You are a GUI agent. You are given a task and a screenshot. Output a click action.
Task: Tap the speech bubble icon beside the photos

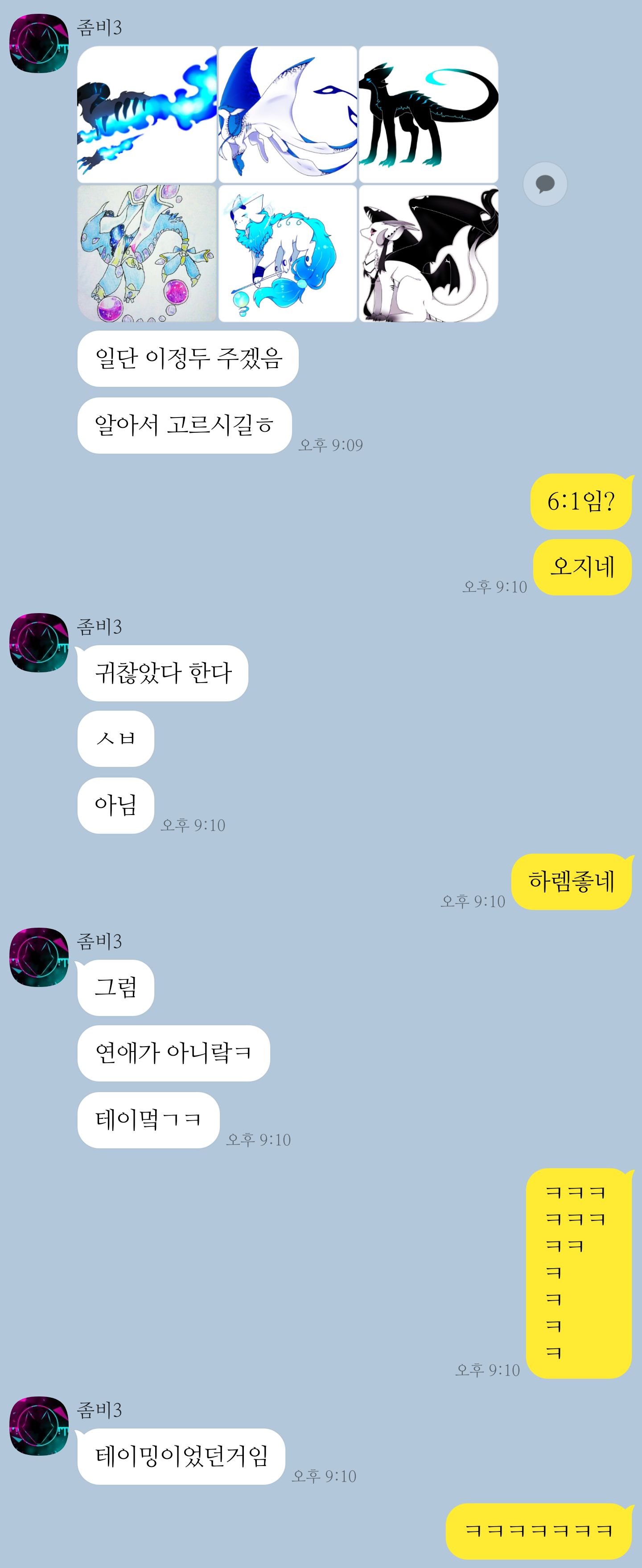click(545, 184)
